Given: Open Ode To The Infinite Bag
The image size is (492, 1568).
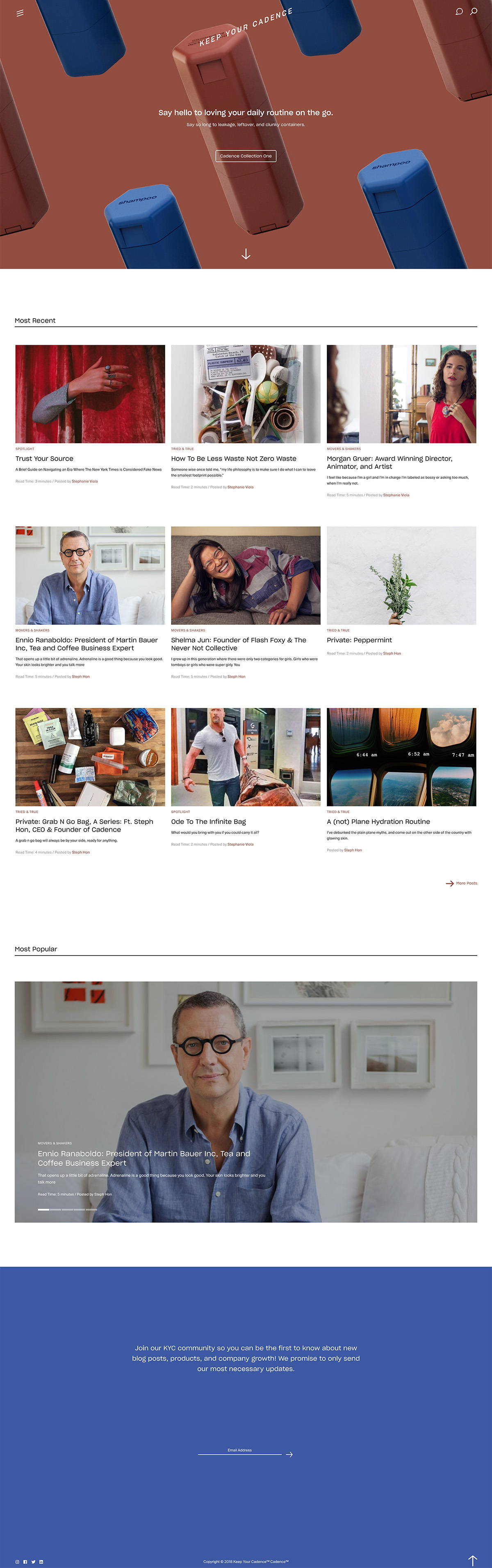Looking at the screenshot, I should pyautogui.click(x=208, y=821).
